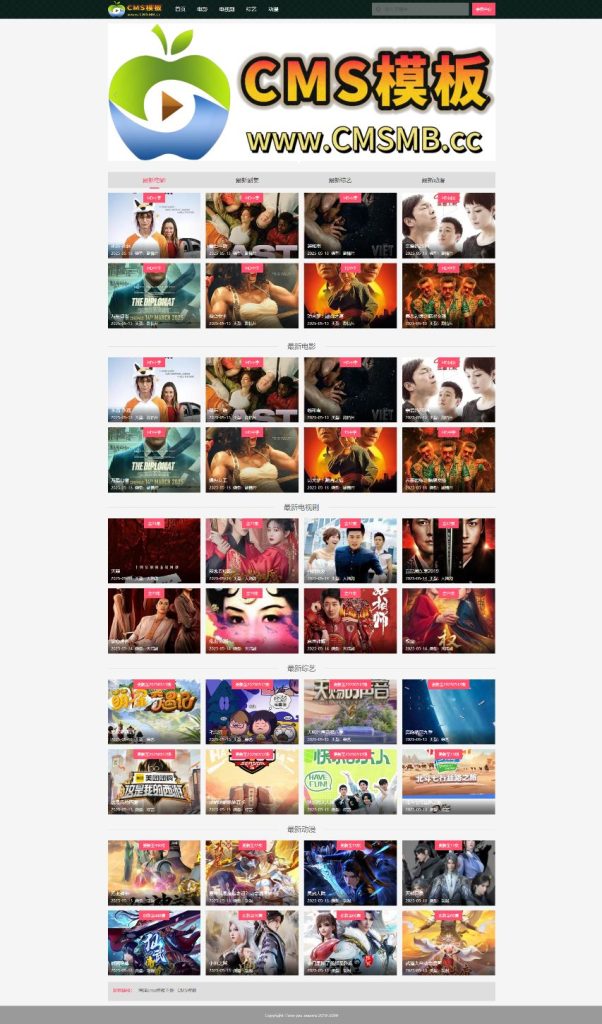Open the first show card under 最新综艺

tap(154, 711)
